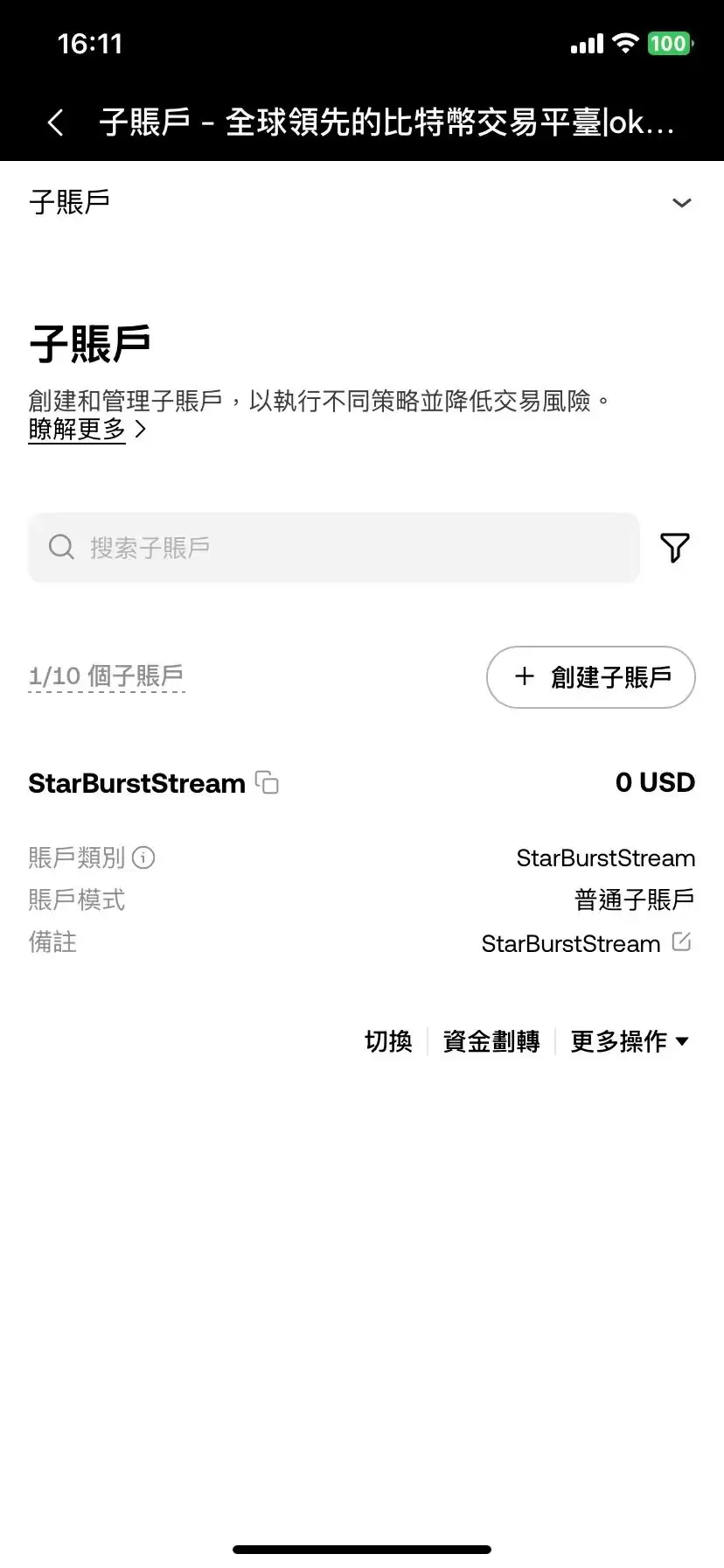Screen dimensions: 724x1568
Task: Select the 0 USD balance value
Action: pyautogui.click(x=655, y=782)
